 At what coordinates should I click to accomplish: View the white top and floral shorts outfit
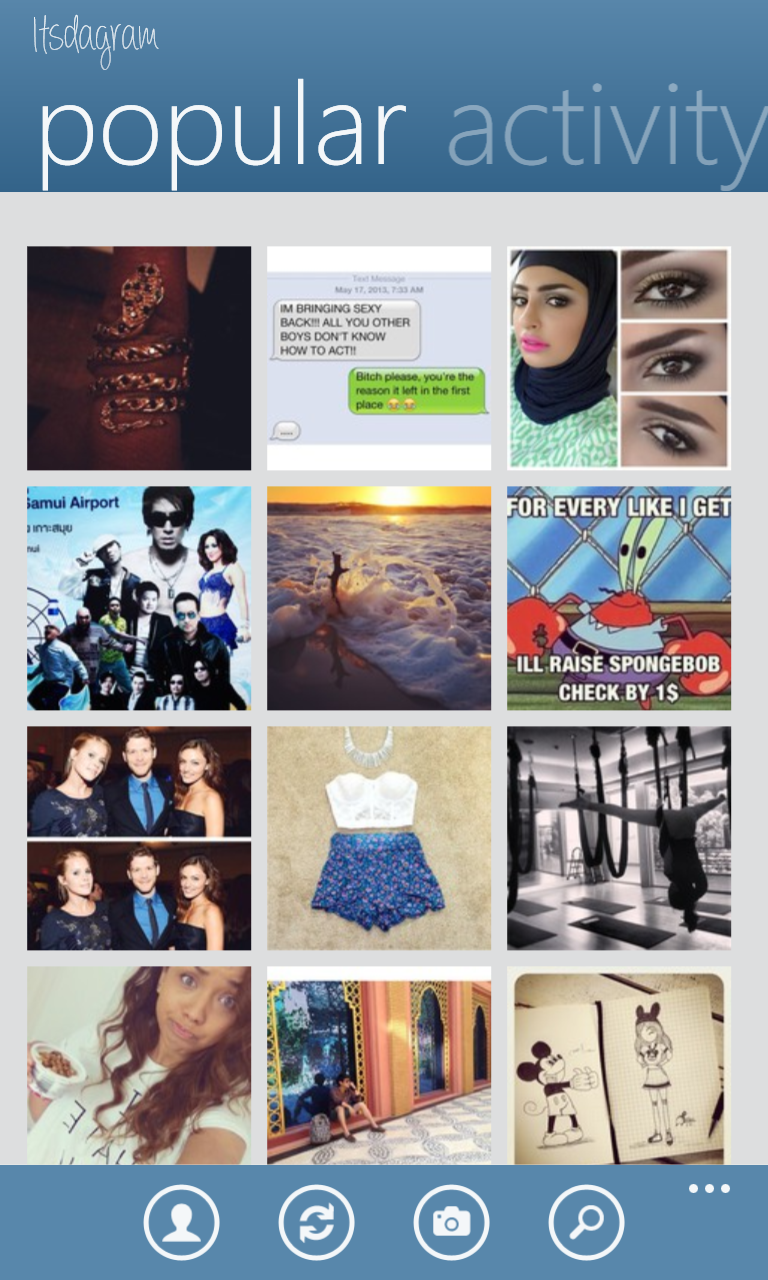tap(379, 838)
